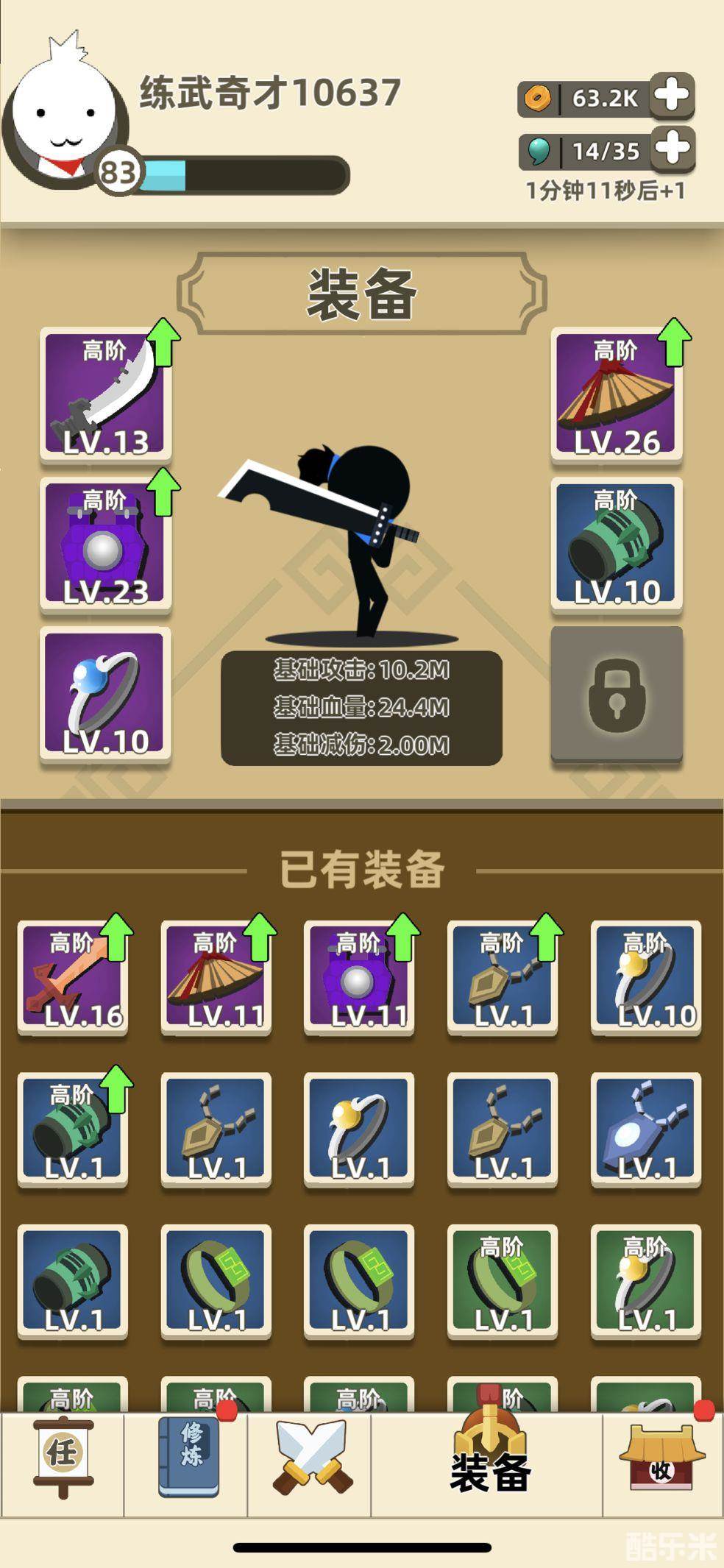Add more gold coins
724x1568 pixels.
coord(672,96)
